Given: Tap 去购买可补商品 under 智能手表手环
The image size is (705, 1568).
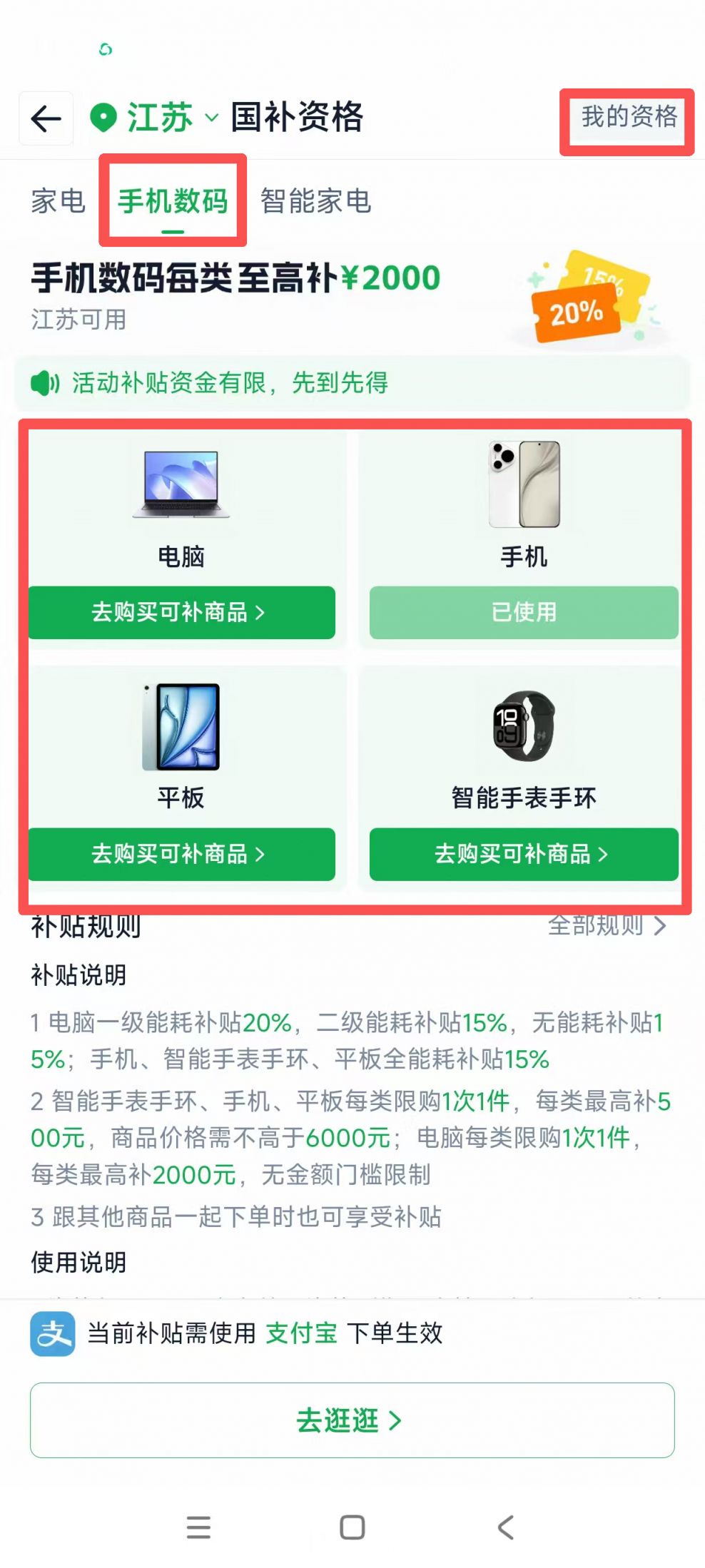Looking at the screenshot, I should (x=523, y=854).
